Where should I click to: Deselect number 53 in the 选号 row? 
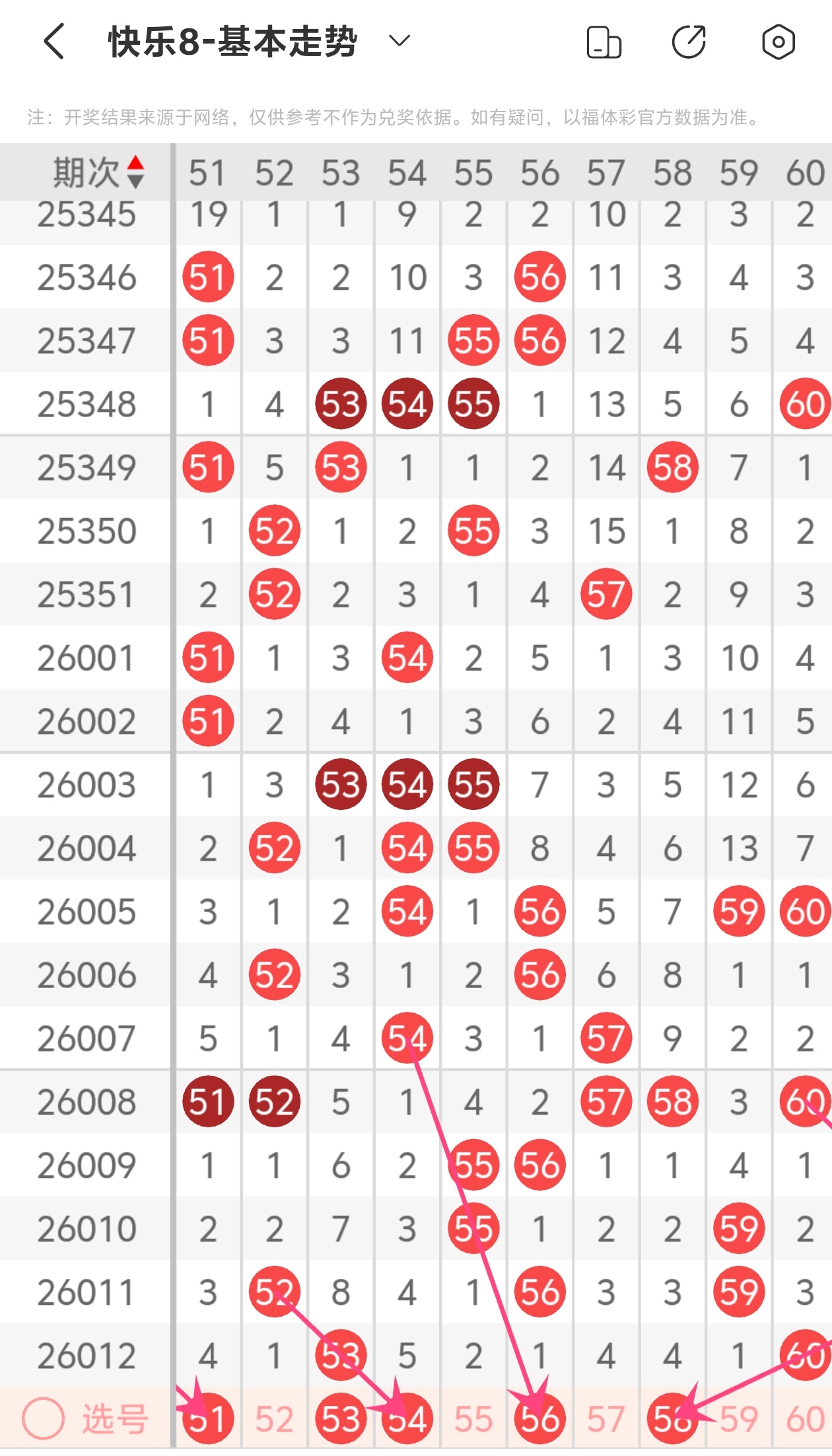(x=341, y=1419)
